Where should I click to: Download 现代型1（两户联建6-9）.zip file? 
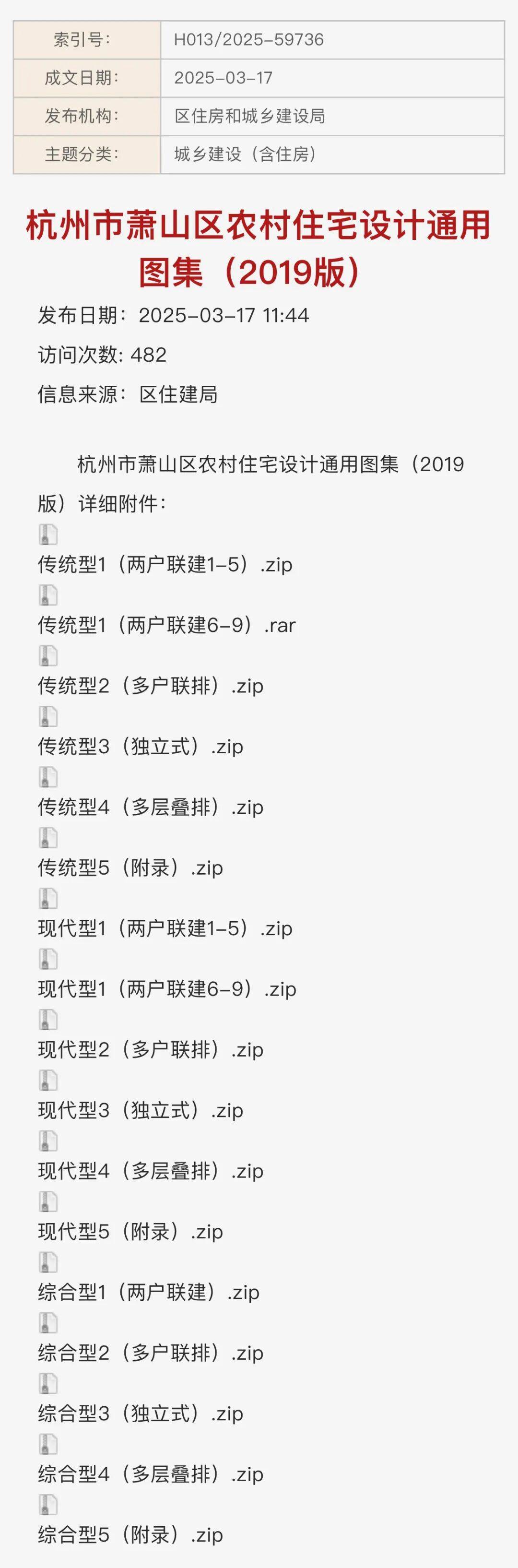click(167, 989)
